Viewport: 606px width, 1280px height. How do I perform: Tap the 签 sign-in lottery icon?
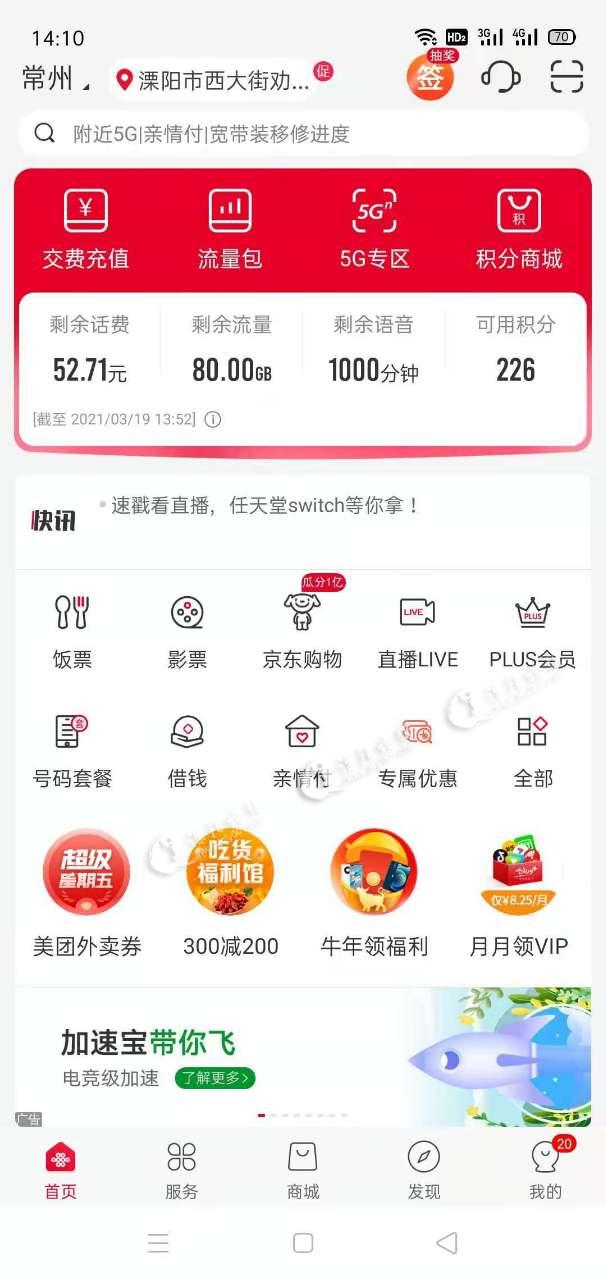coord(430,77)
